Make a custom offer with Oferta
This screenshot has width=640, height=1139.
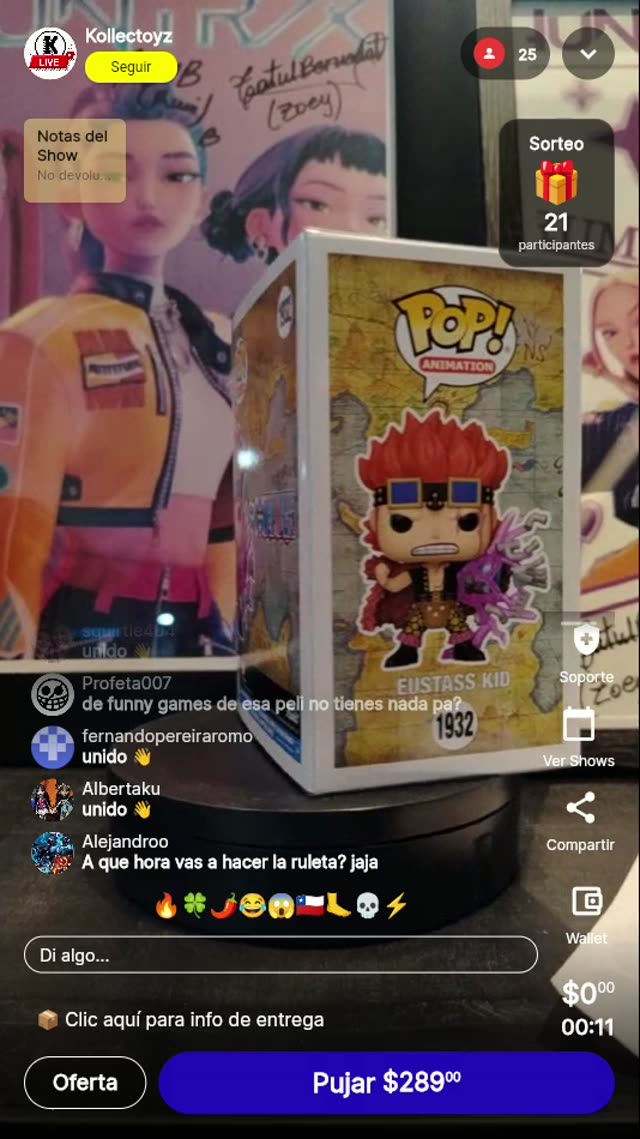pyautogui.click(x=85, y=1082)
